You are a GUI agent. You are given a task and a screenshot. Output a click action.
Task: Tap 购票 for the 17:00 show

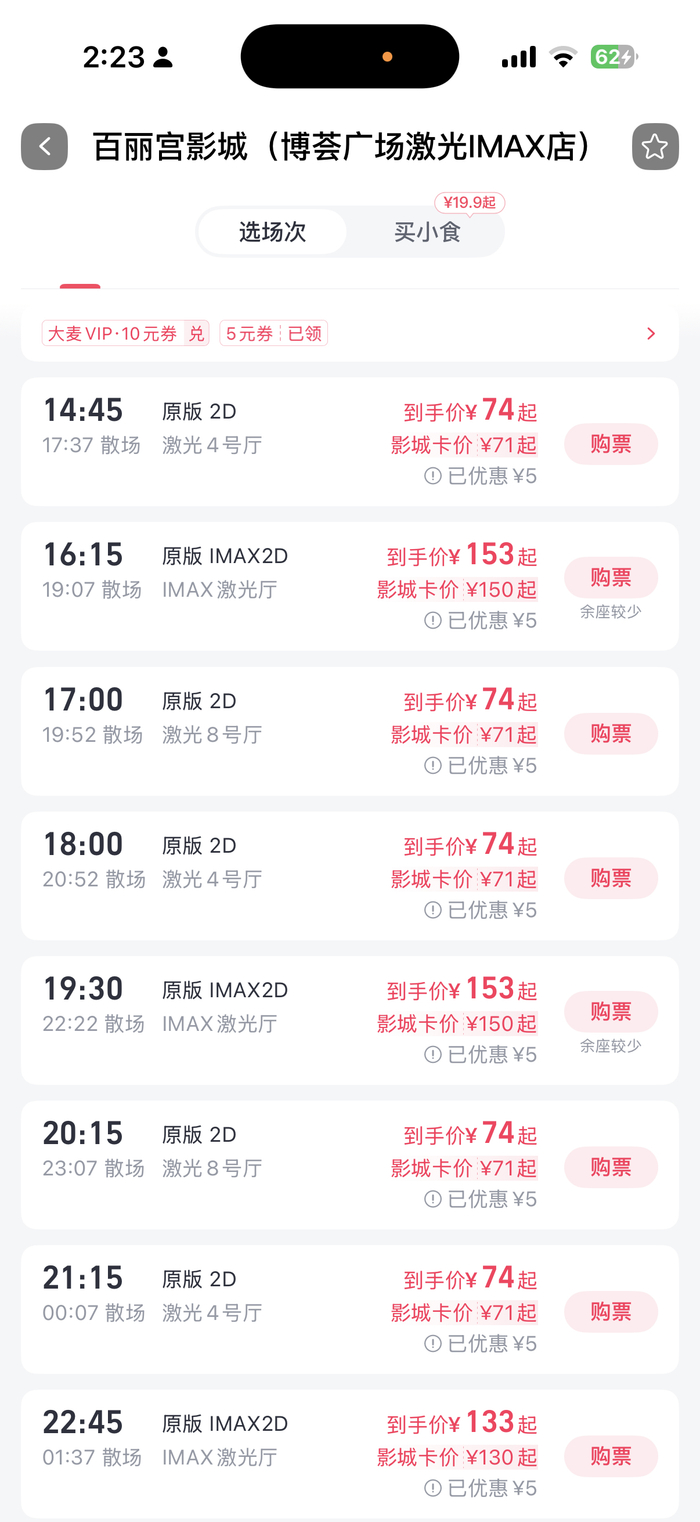(x=611, y=734)
